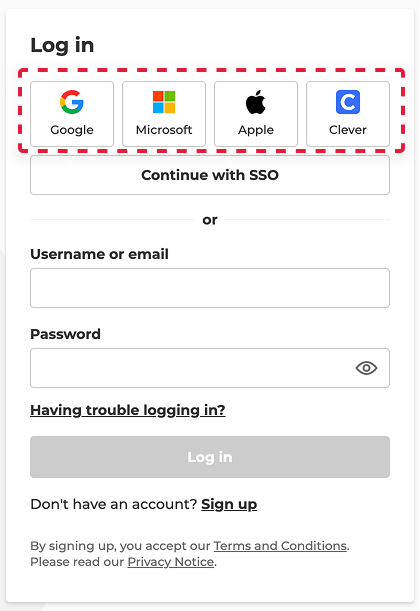Open Having trouble logging in link
Viewport: 420px width, 611px height.
128,410
